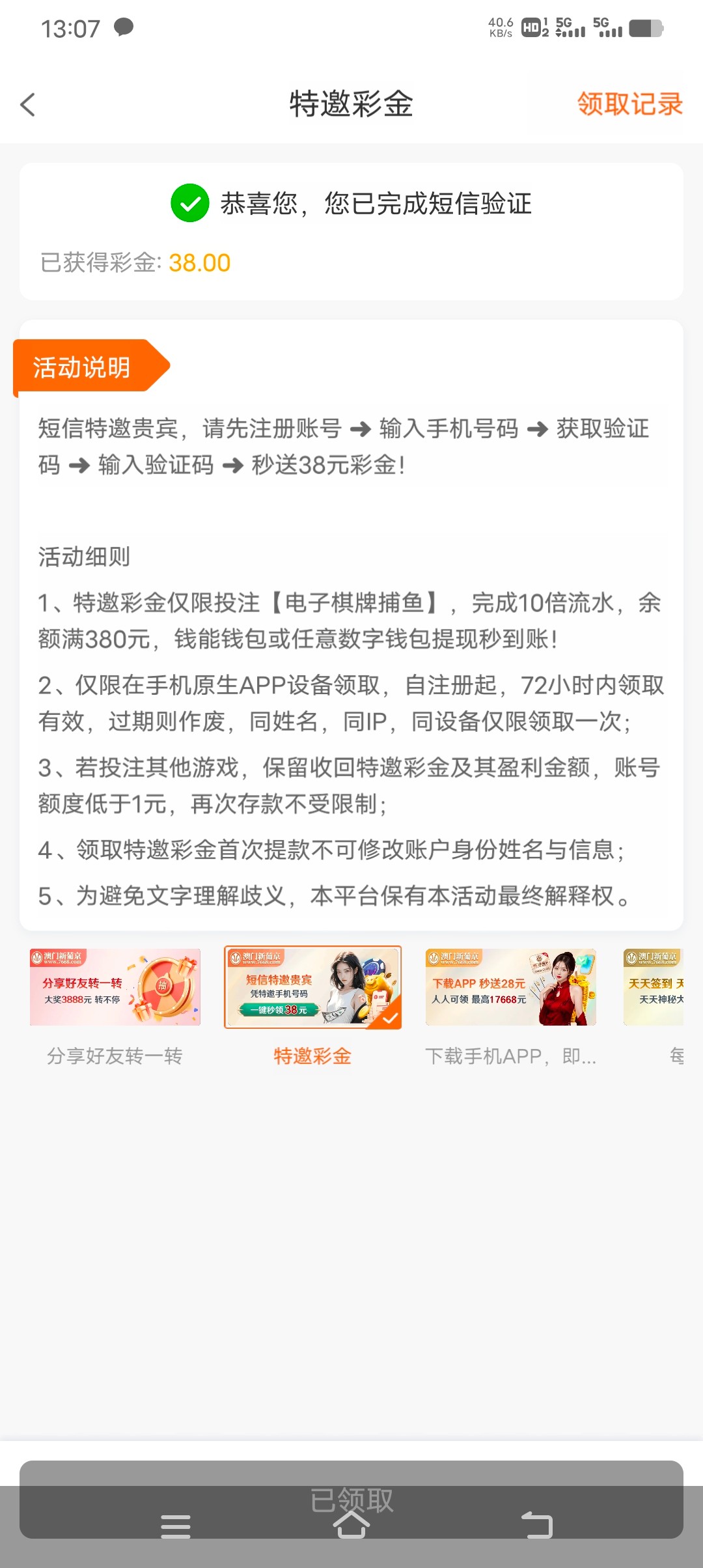Go back using the top-left arrow
The image size is (703, 1568).
coord(28,104)
